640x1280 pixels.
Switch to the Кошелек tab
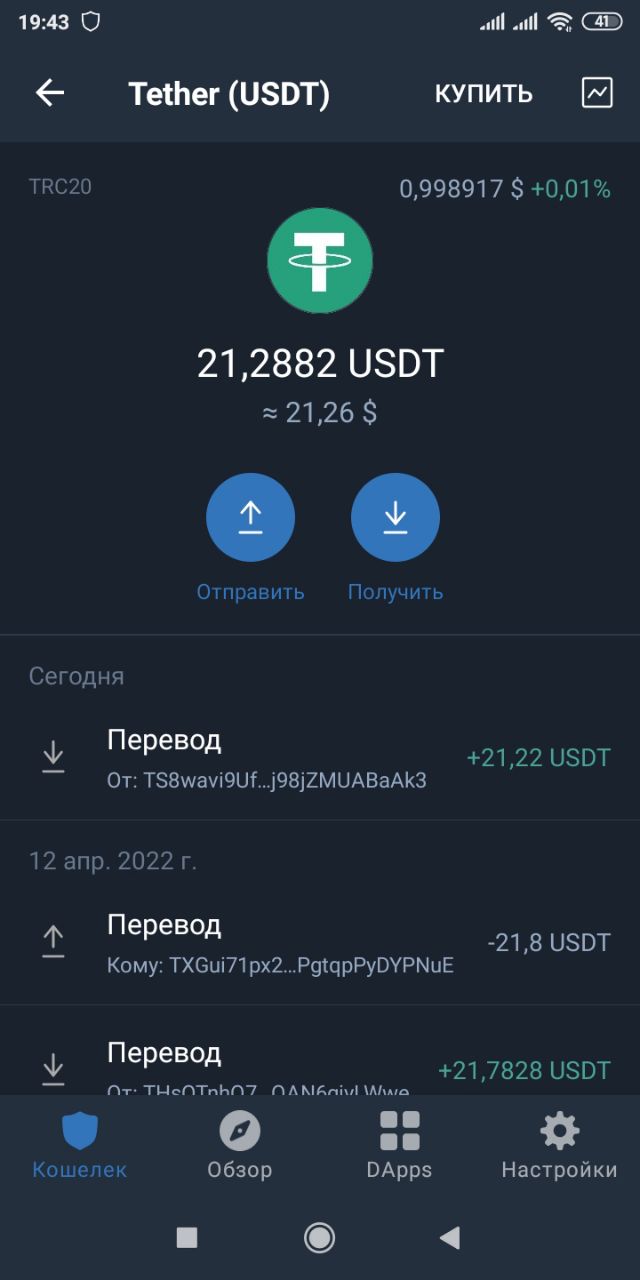point(80,1144)
